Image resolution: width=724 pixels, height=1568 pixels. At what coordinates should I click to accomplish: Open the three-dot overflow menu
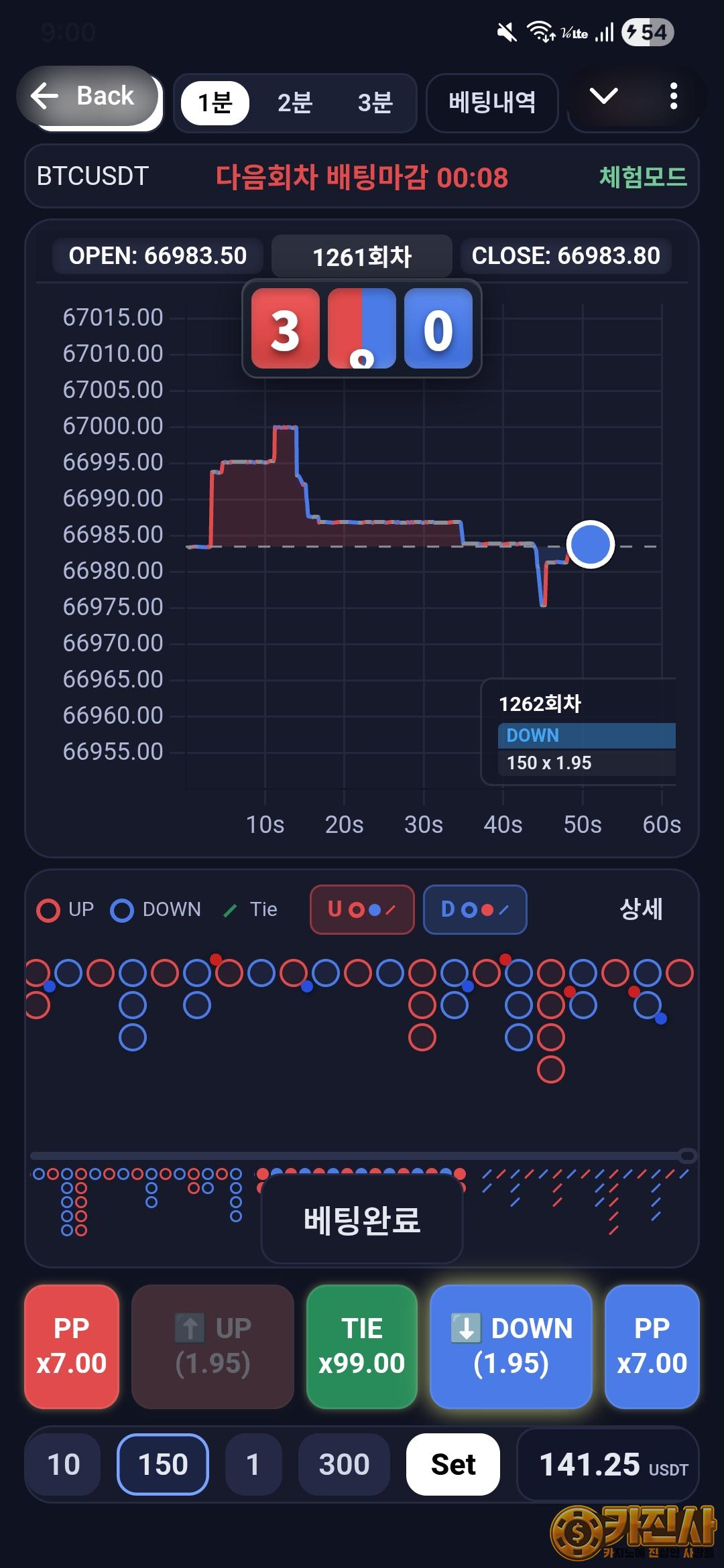(x=674, y=97)
